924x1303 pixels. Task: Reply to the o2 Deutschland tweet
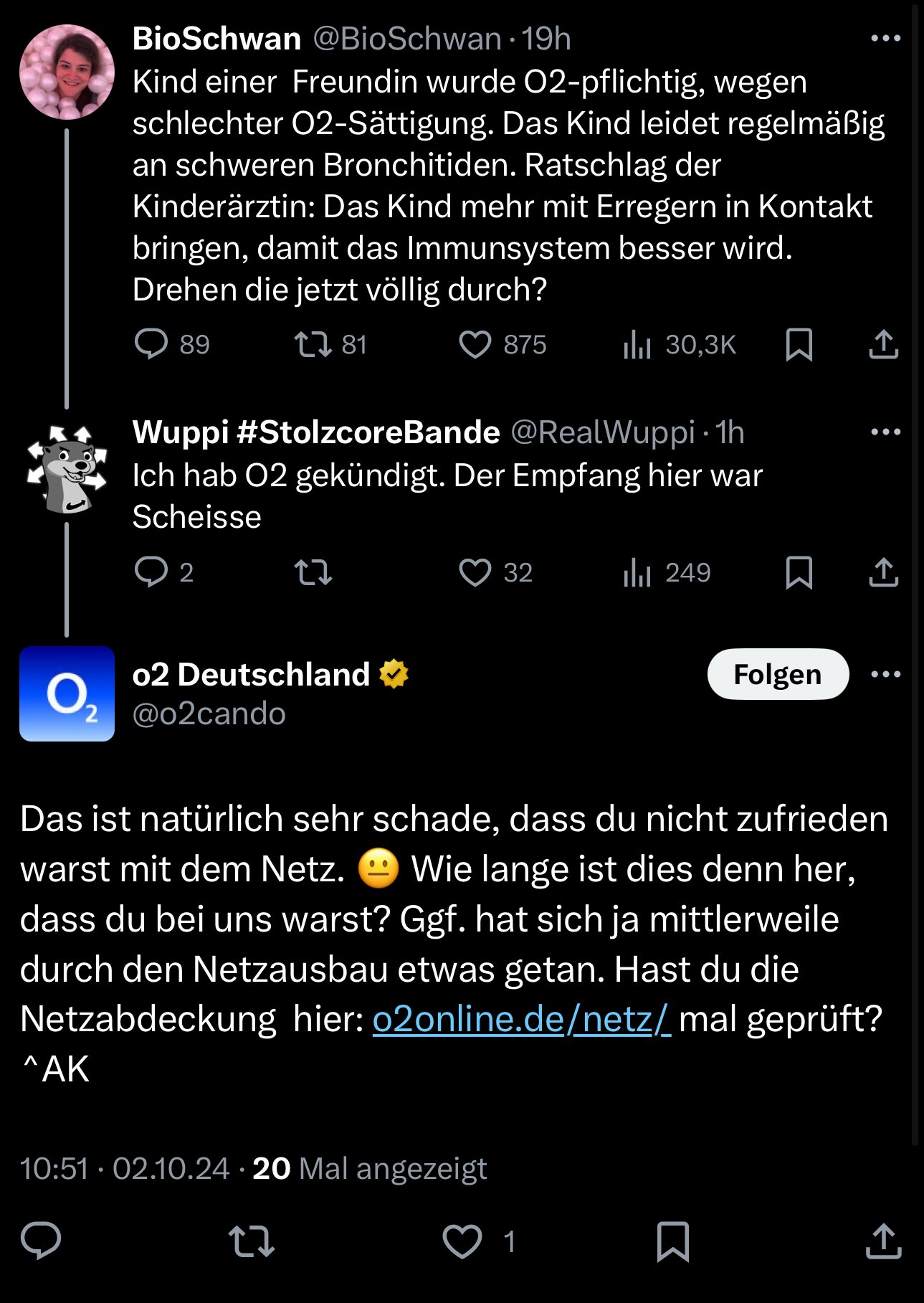pyautogui.click(x=41, y=1241)
